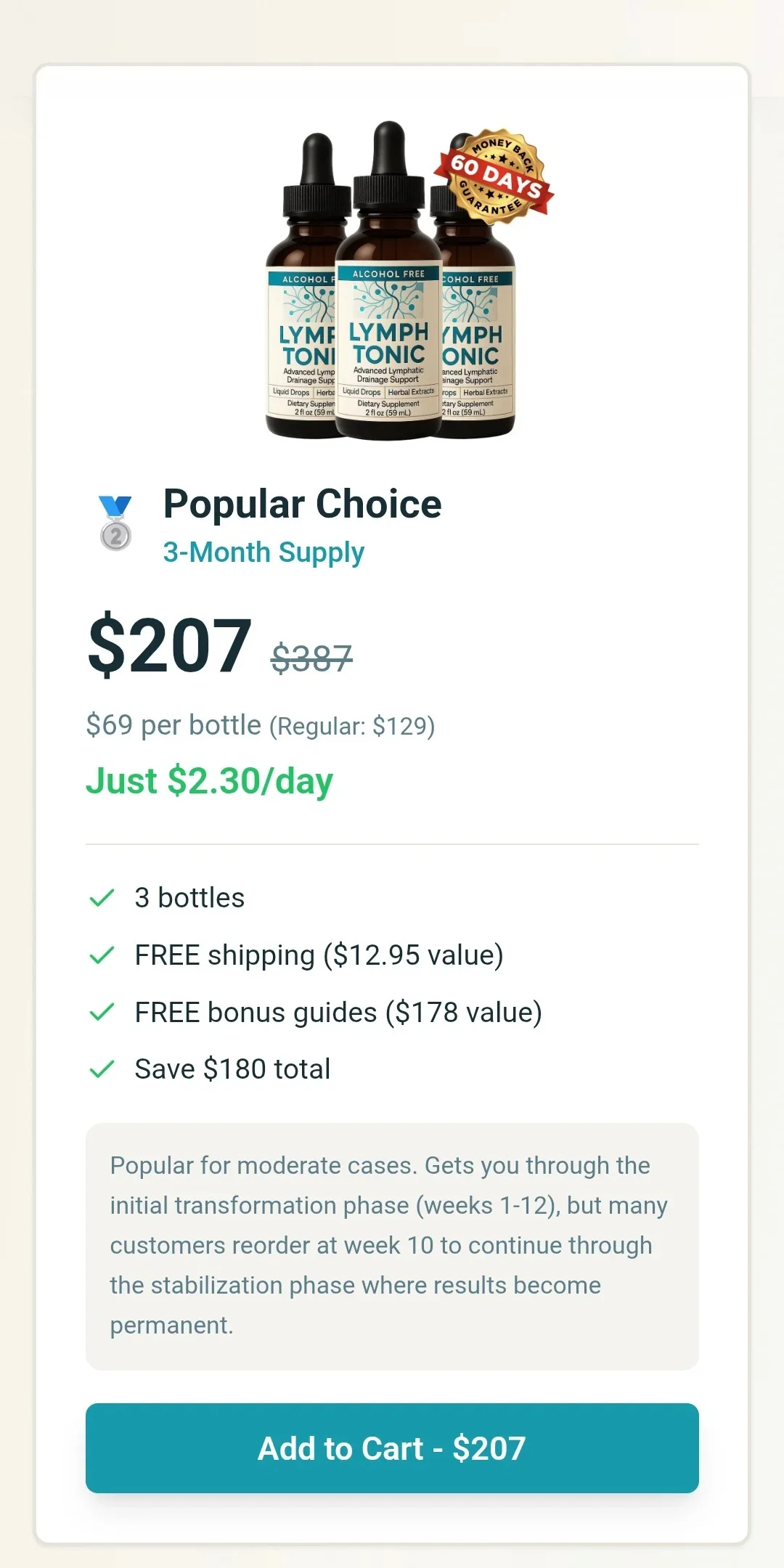
Task: Select the FREE shipping line item
Action: click(317, 955)
